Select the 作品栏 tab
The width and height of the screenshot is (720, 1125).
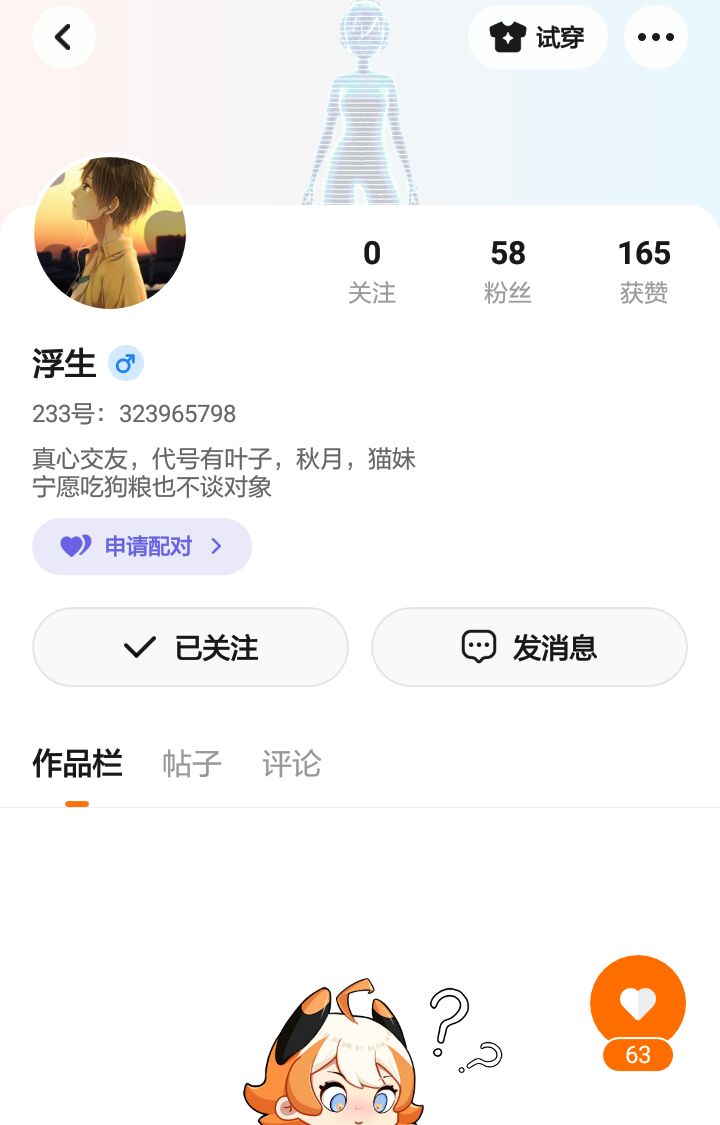[x=77, y=764]
